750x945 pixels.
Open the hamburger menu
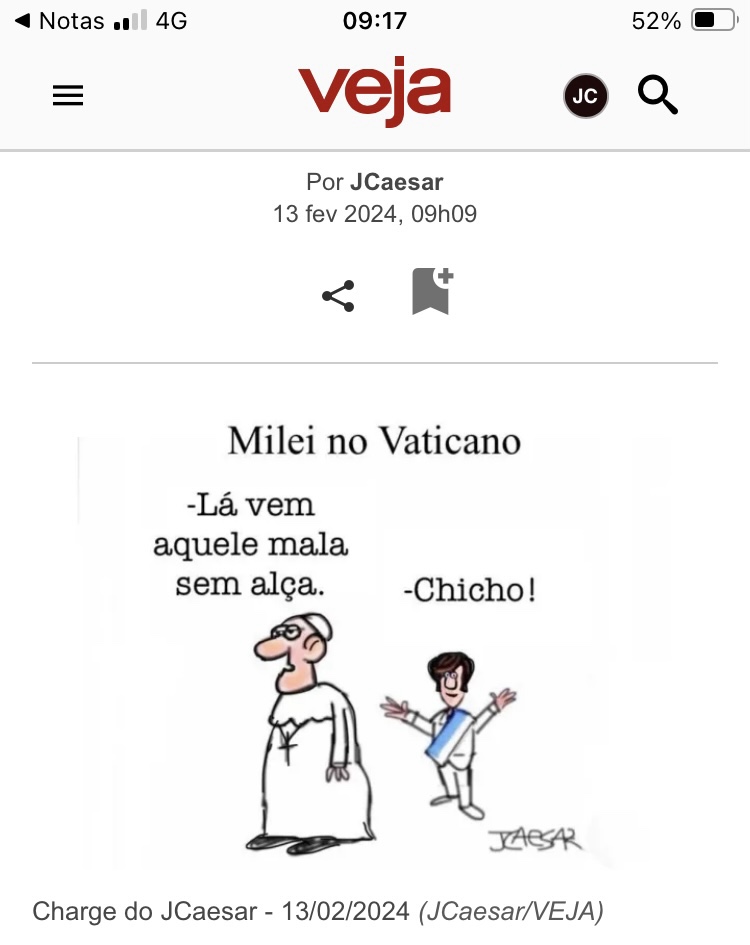[x=68, y=96]
